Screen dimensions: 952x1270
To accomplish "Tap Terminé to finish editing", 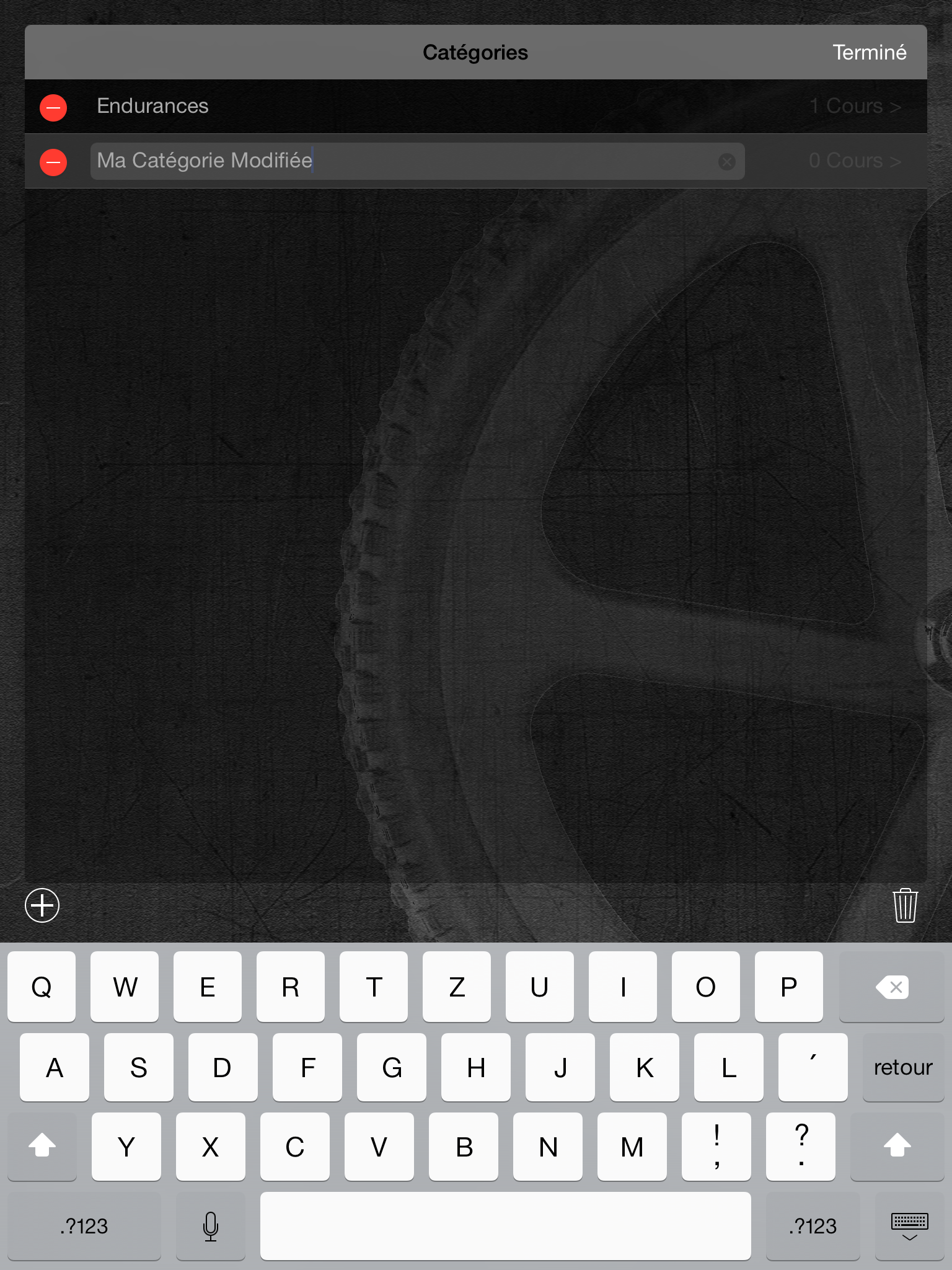I will pyautogui.click(x=869, y=53).
